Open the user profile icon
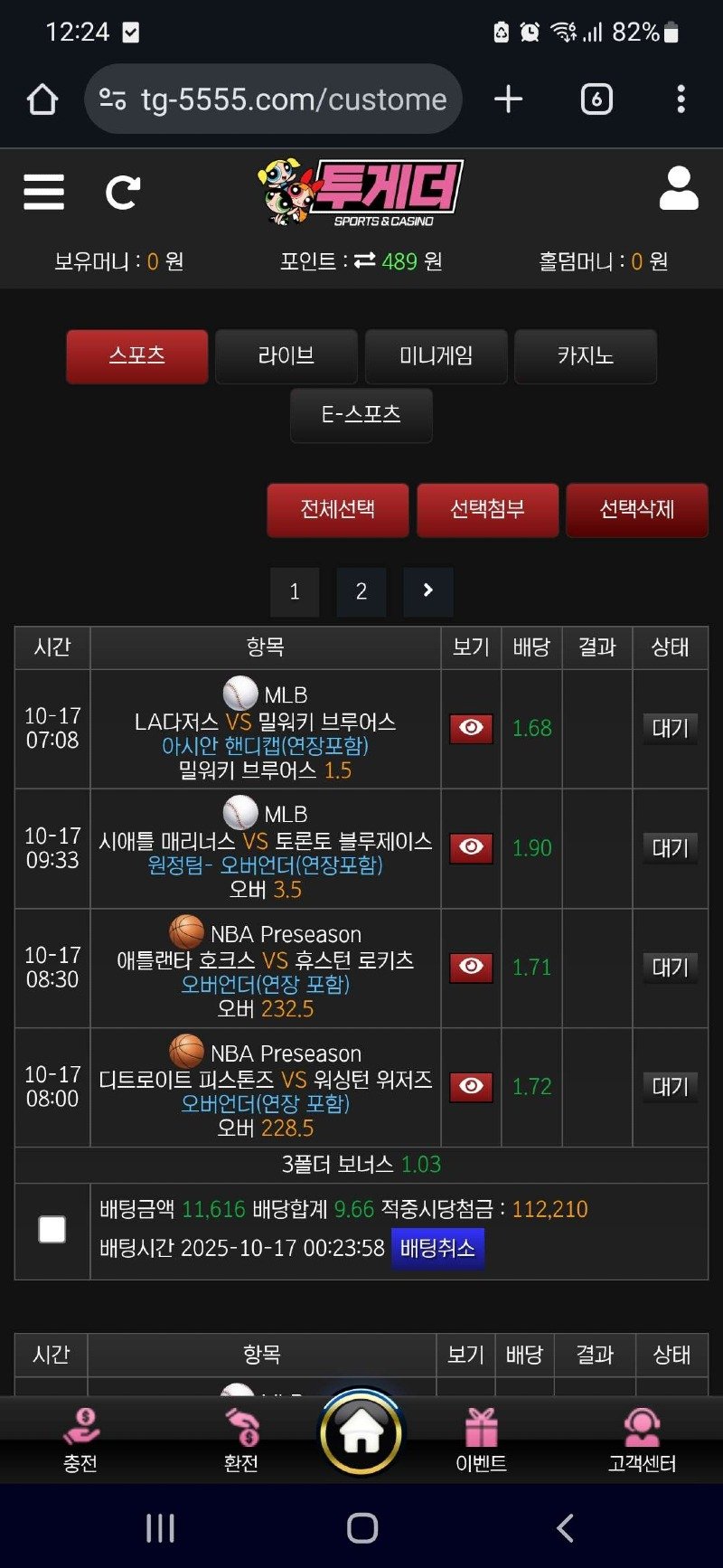The height and width of the screenshot is (1568, 723). coord(679,189)
